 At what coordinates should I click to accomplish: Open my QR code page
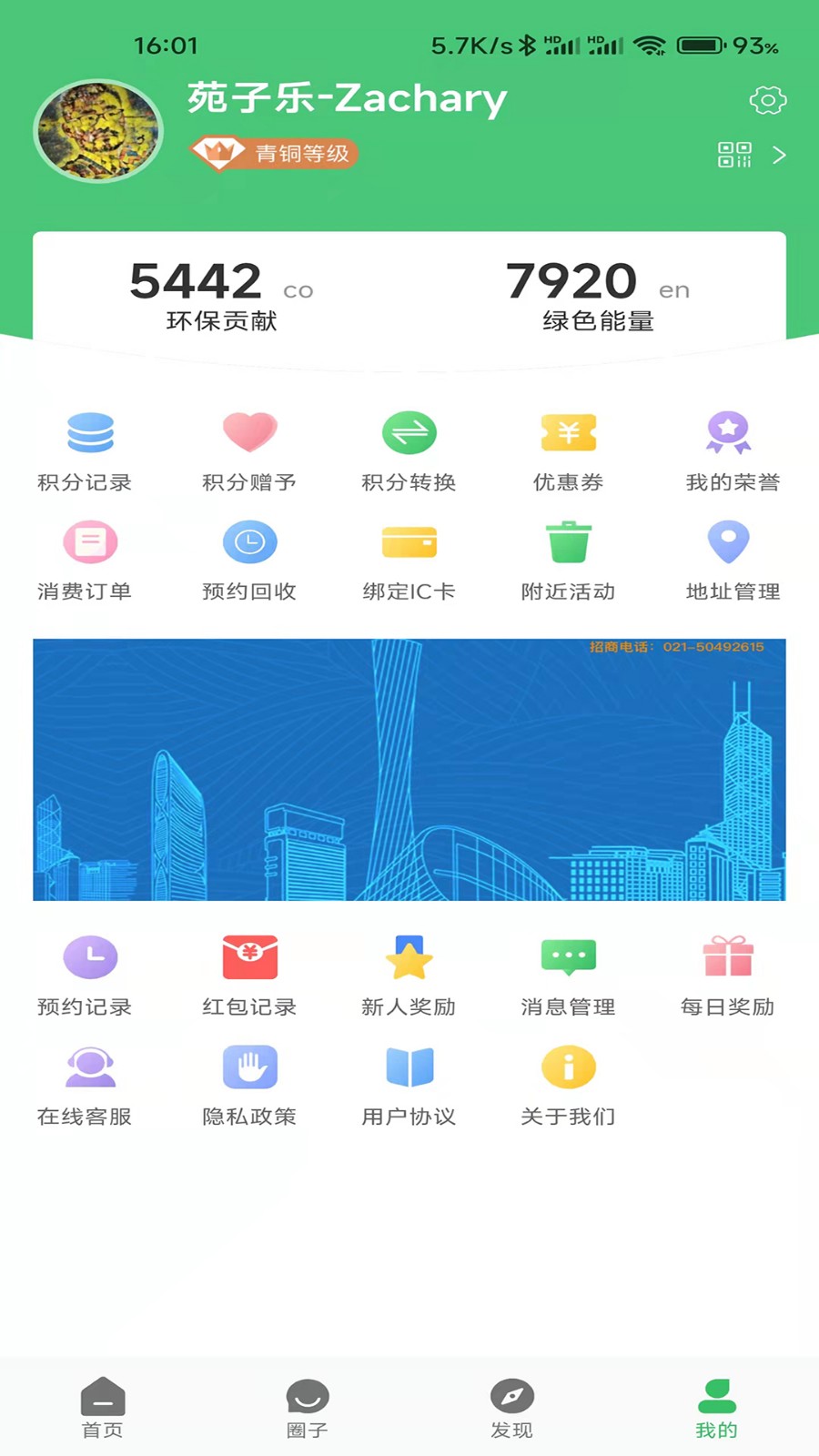[735, 155]
